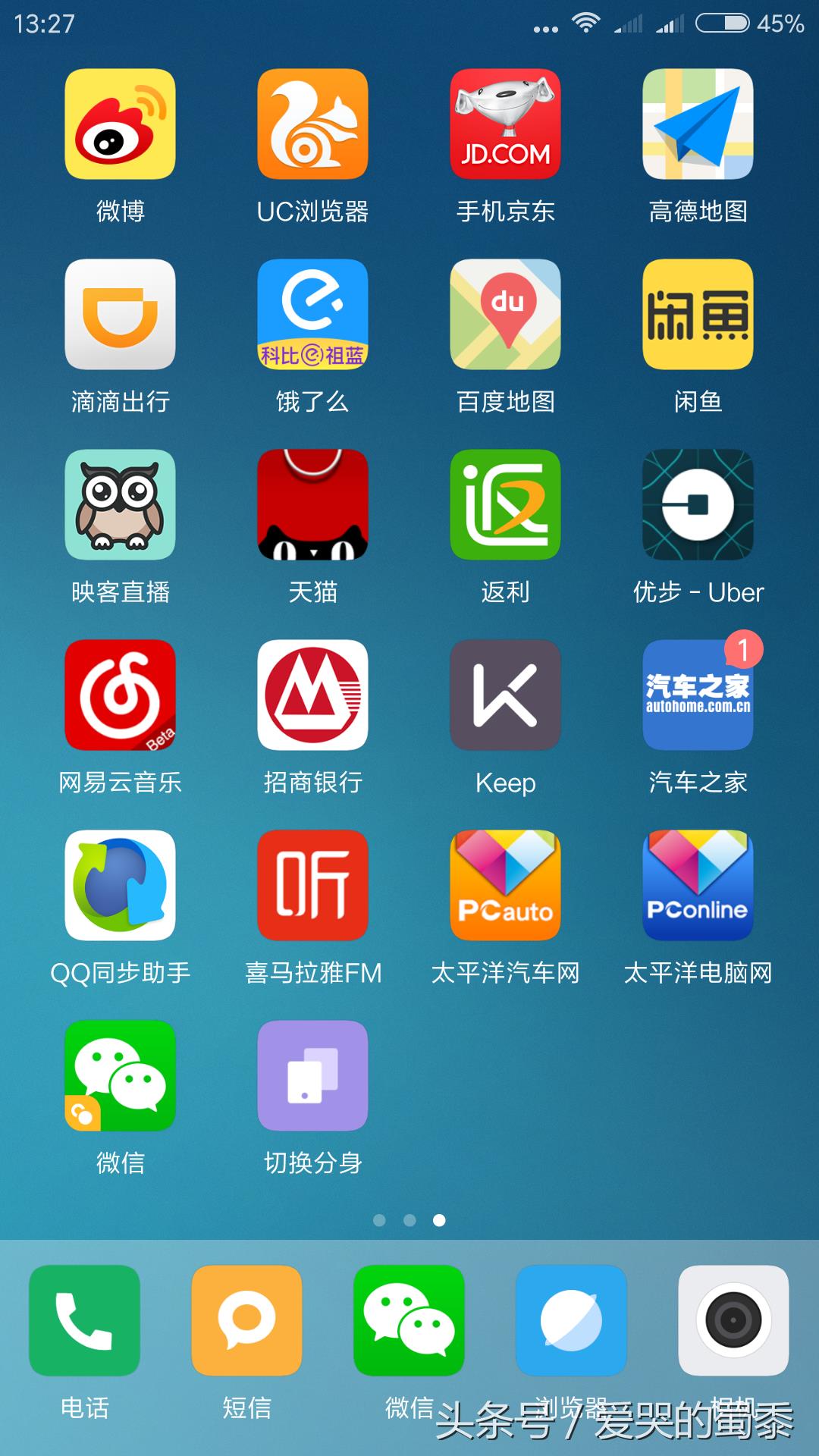The width and height of the screenshot is (819, 1456).
Task: Open 喜马拉雅FM app
Action: point(312,886)
